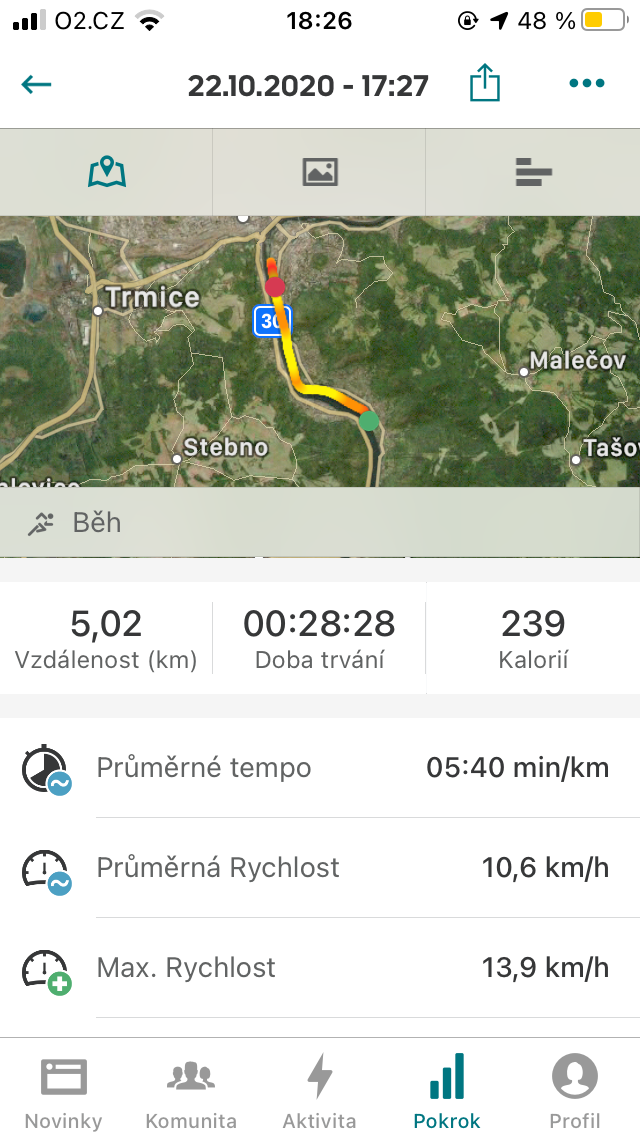Share this run activity

click(485, 82)
